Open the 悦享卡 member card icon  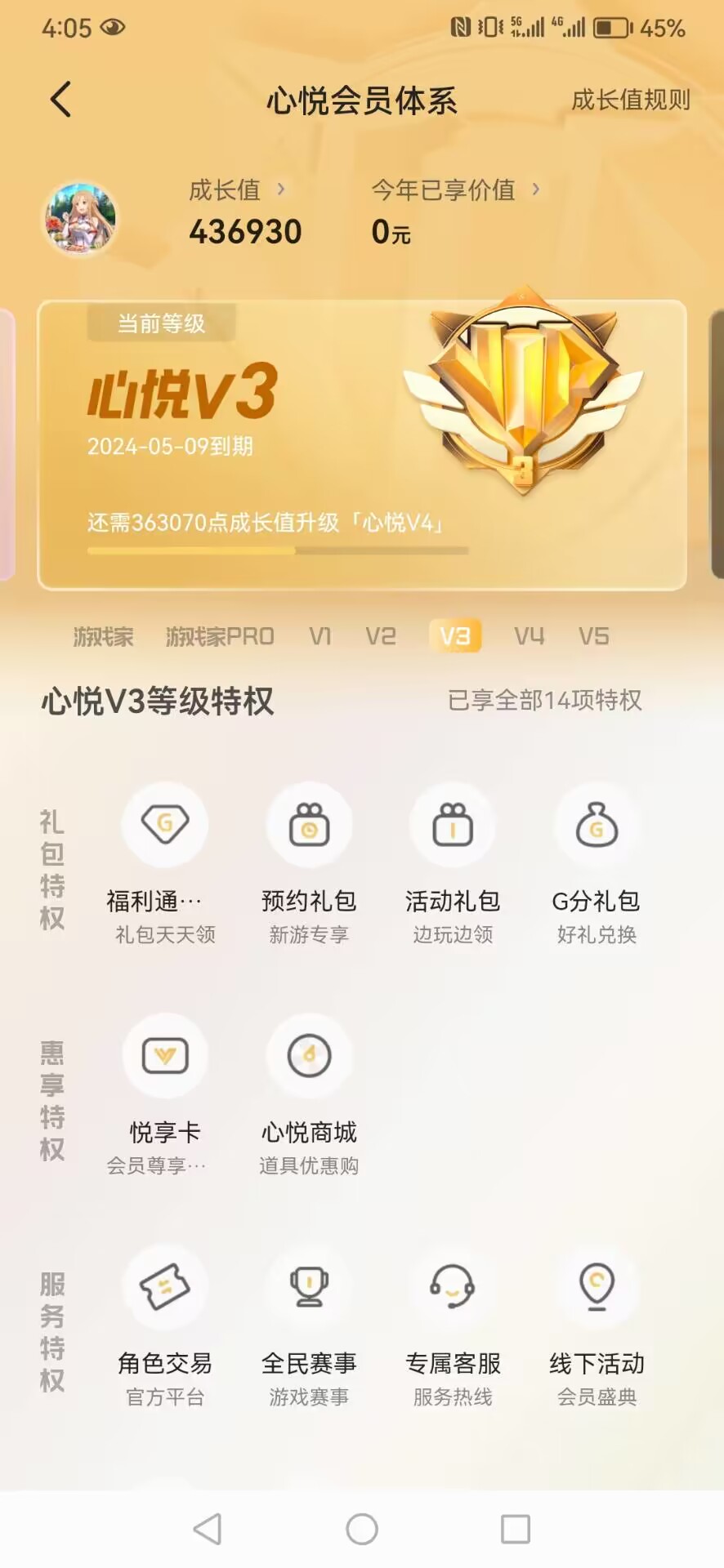coord(164,1055)
